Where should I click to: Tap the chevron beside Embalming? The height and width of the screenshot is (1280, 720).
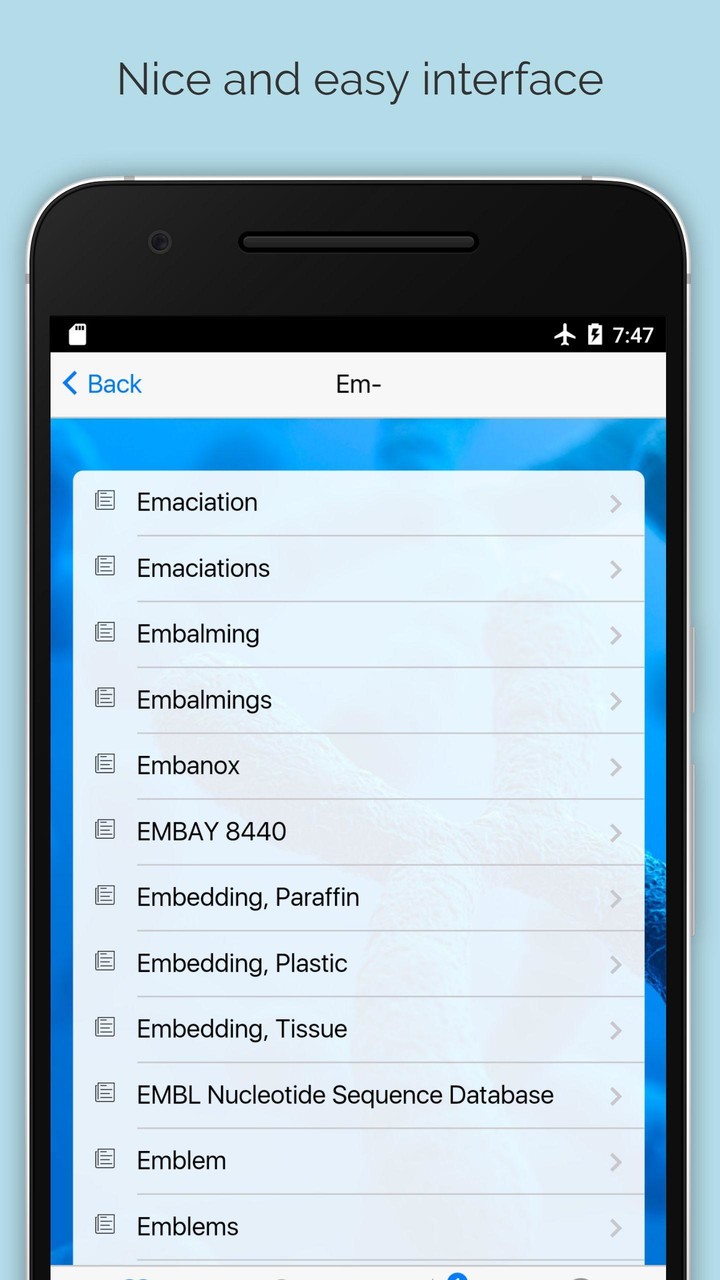616,635
